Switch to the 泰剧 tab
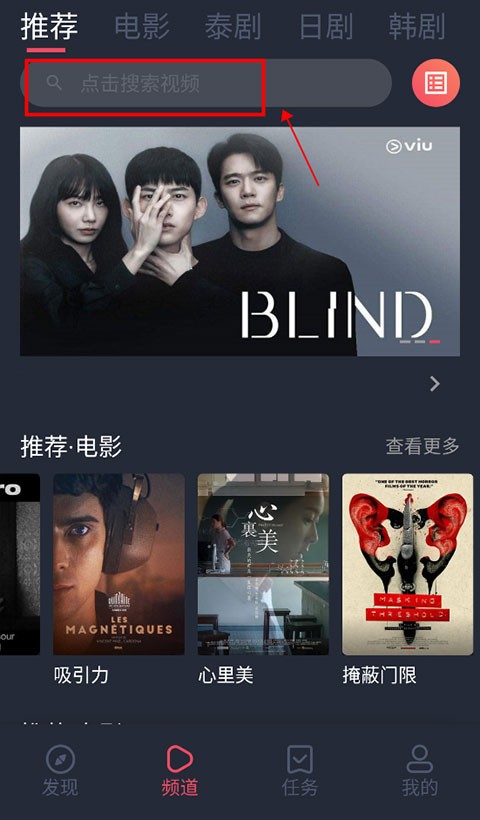The width and height of the screenshot is (480, 820). [233, 26]
